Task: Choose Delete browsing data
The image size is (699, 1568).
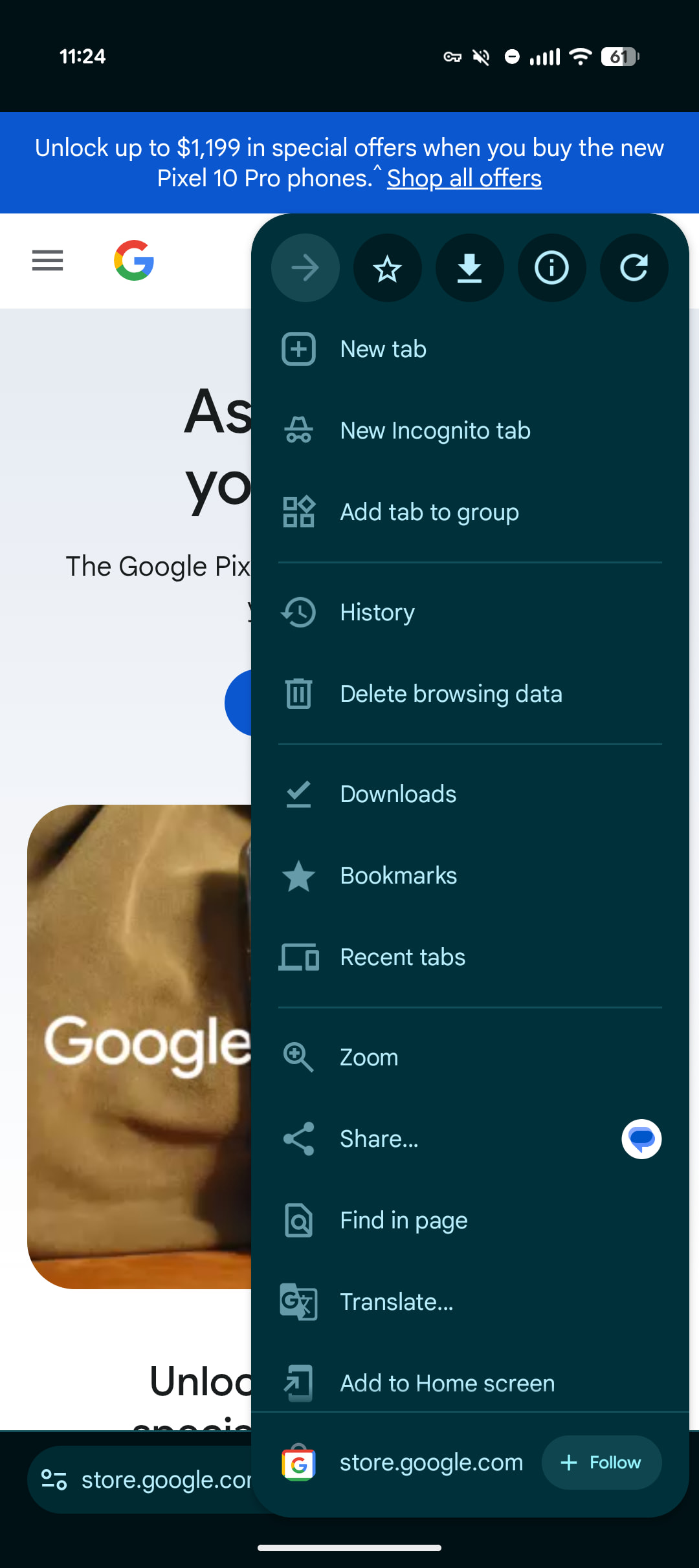Action: coord(451,694)
